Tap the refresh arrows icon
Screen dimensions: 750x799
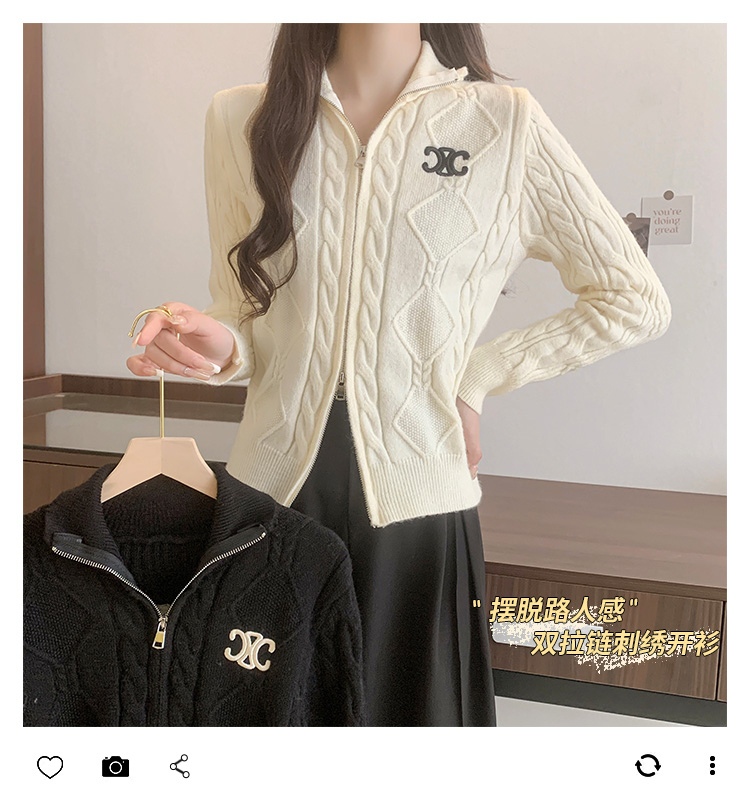coord(648,766)
